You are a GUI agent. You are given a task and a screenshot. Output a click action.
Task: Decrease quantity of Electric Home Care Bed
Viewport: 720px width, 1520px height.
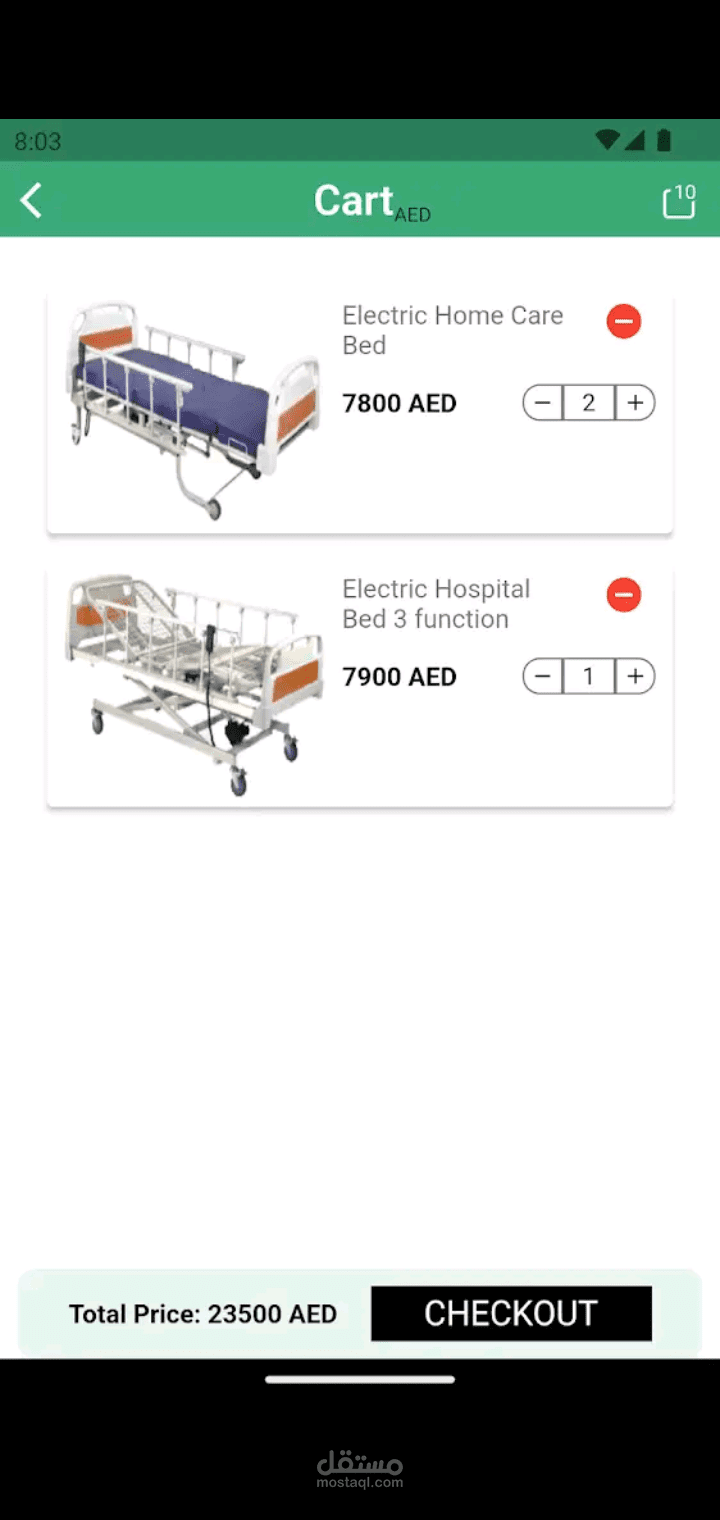(x=543, y=404)
